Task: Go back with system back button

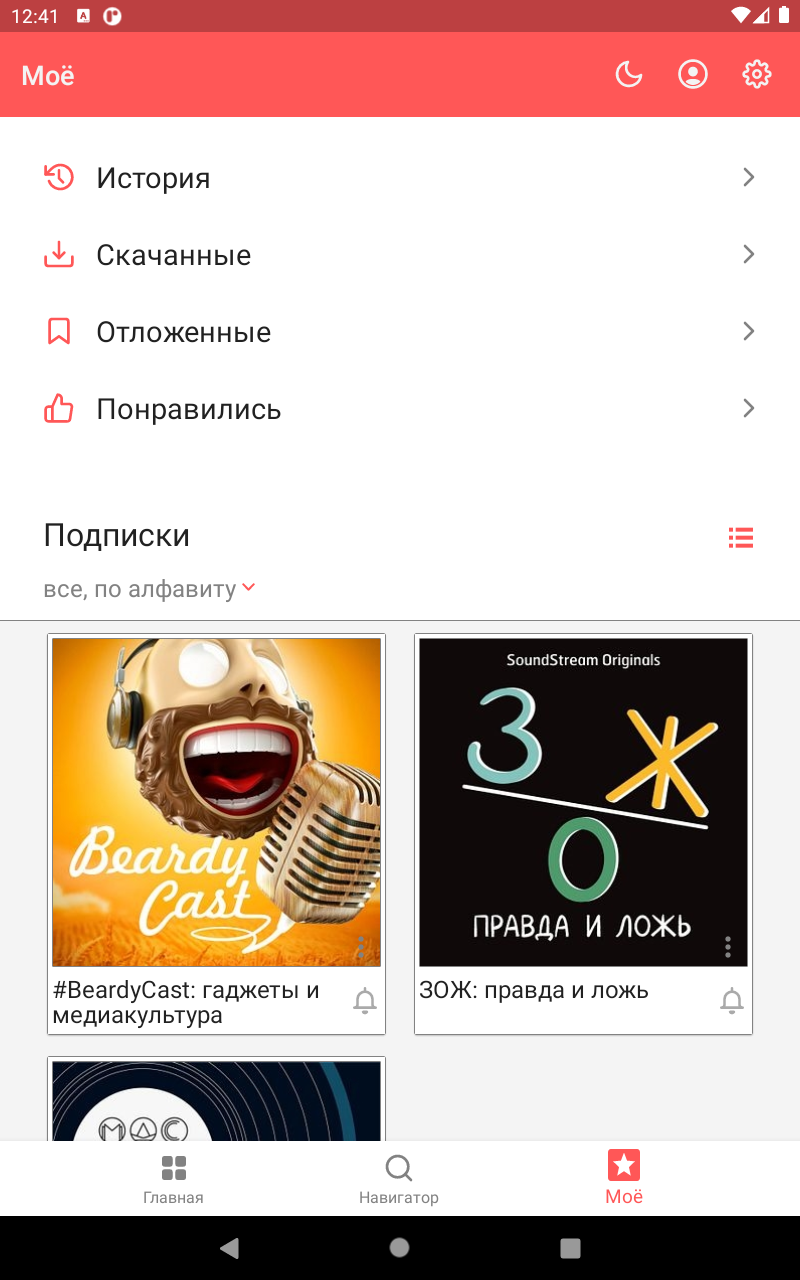Action: (229, 1248)
